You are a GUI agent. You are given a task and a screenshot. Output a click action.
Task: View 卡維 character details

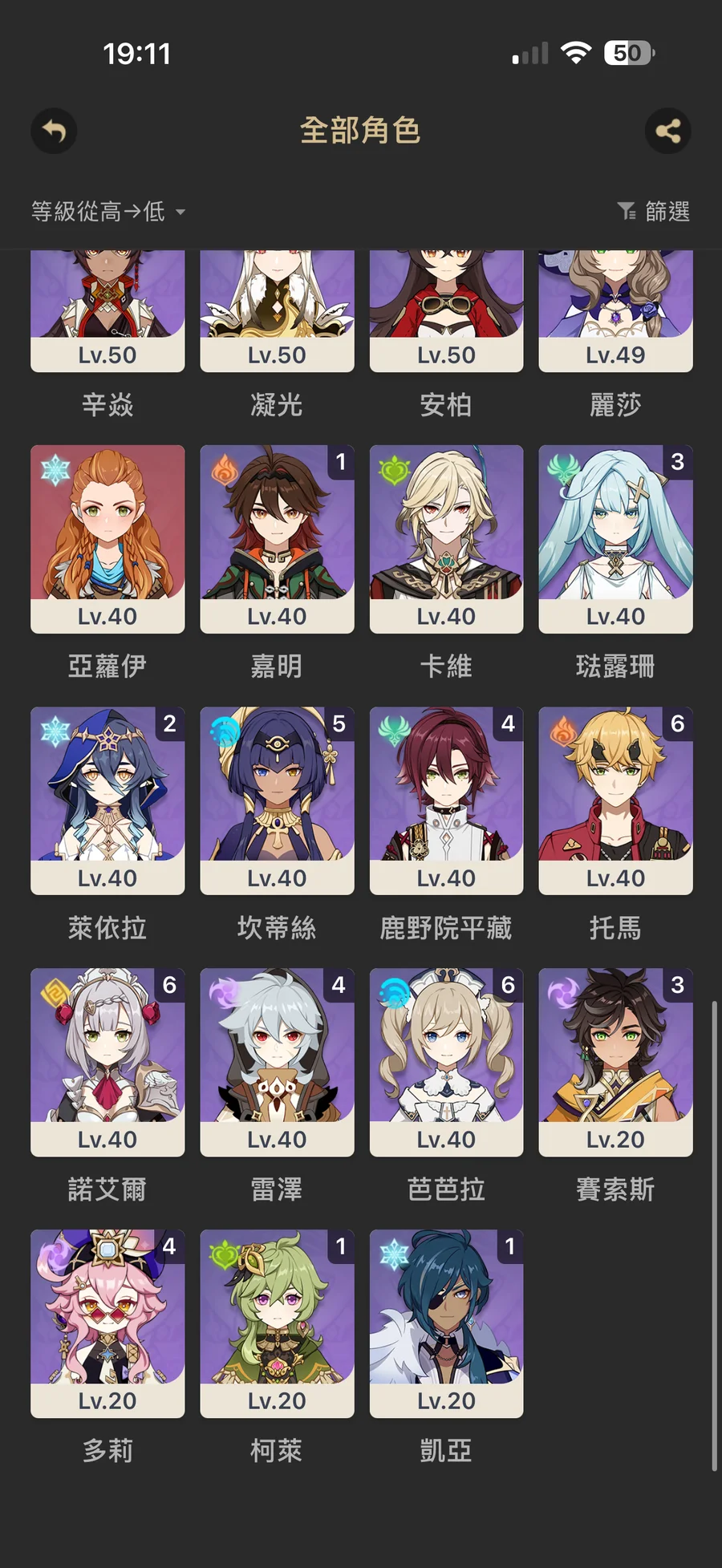[446, 539]
